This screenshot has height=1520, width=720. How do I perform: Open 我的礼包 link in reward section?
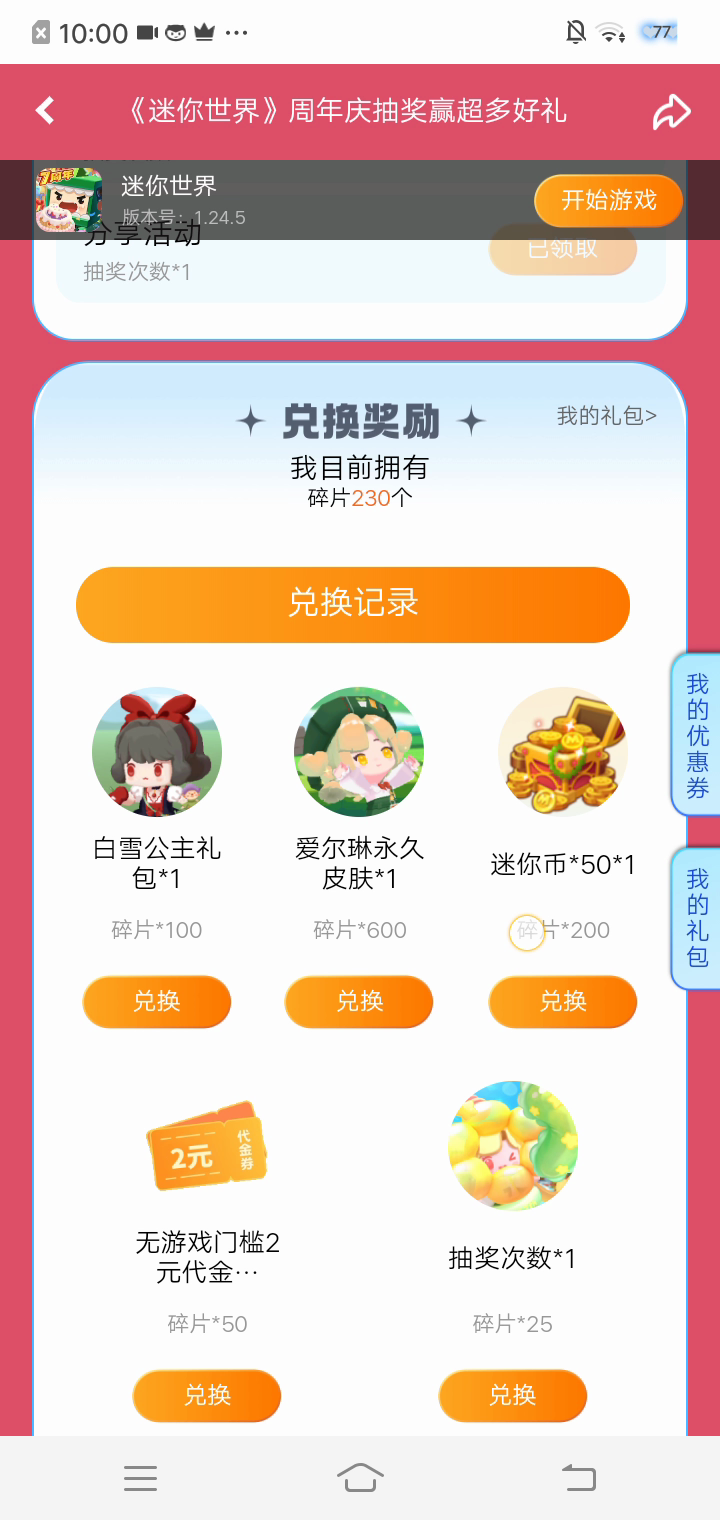(x=606, y=416)
